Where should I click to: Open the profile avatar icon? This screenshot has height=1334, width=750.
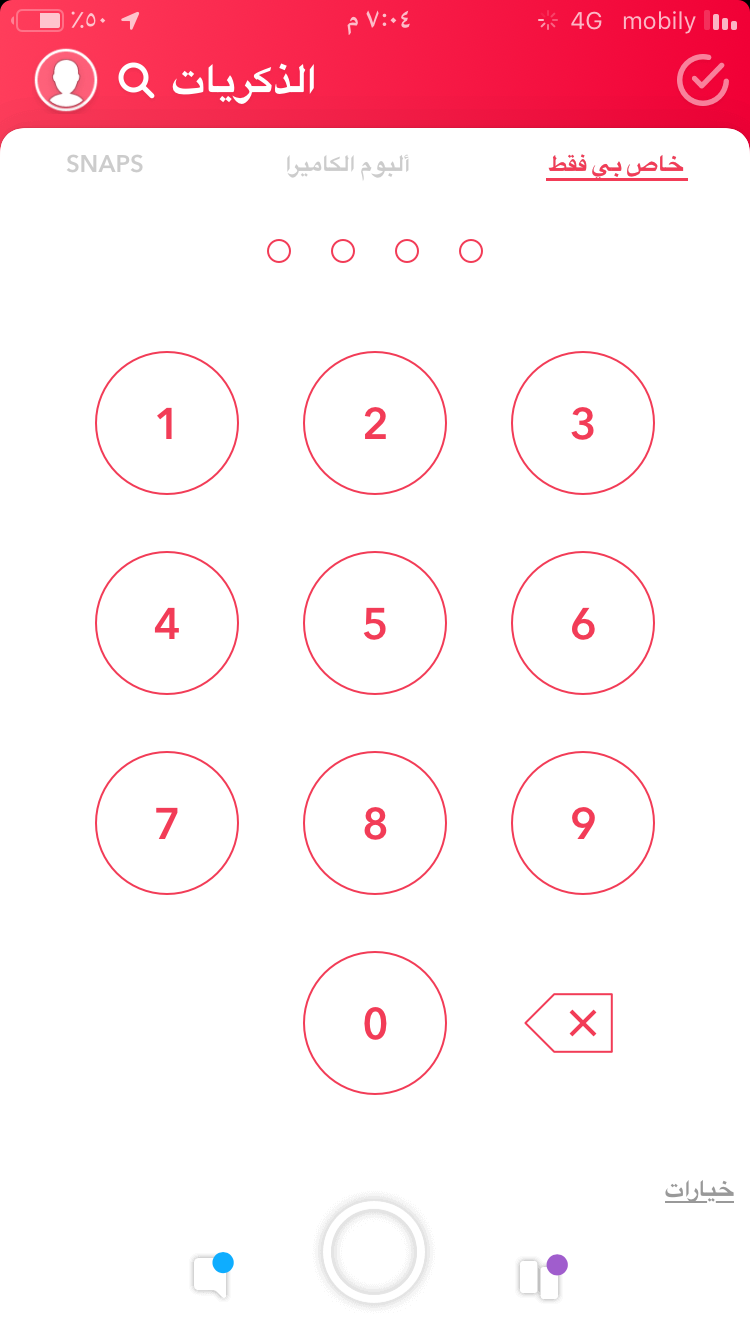(x=66, y=80)
